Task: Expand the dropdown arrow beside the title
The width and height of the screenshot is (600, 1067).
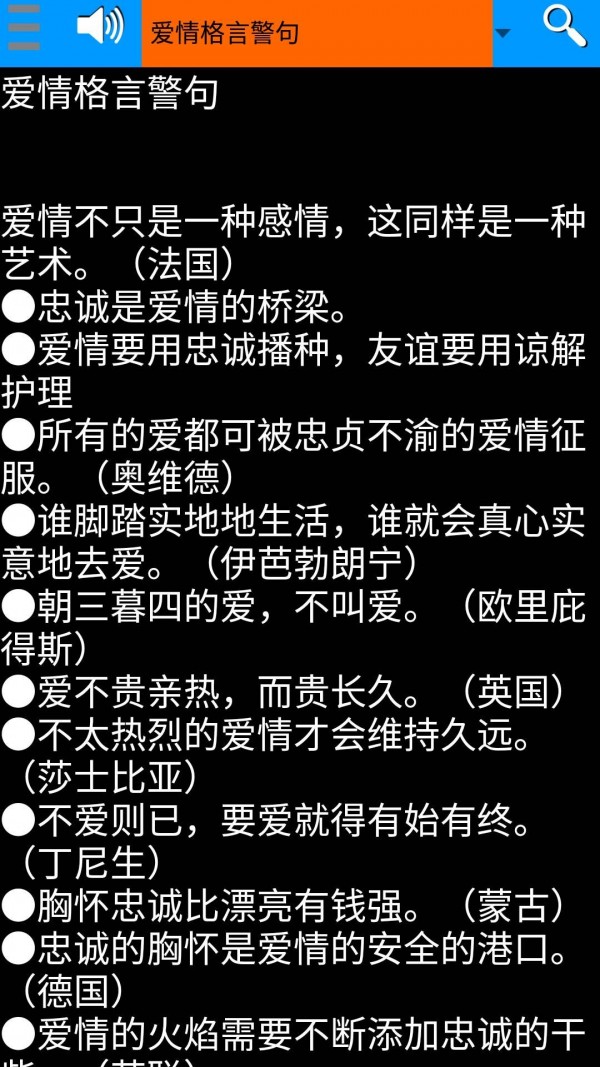Action: 503,33
